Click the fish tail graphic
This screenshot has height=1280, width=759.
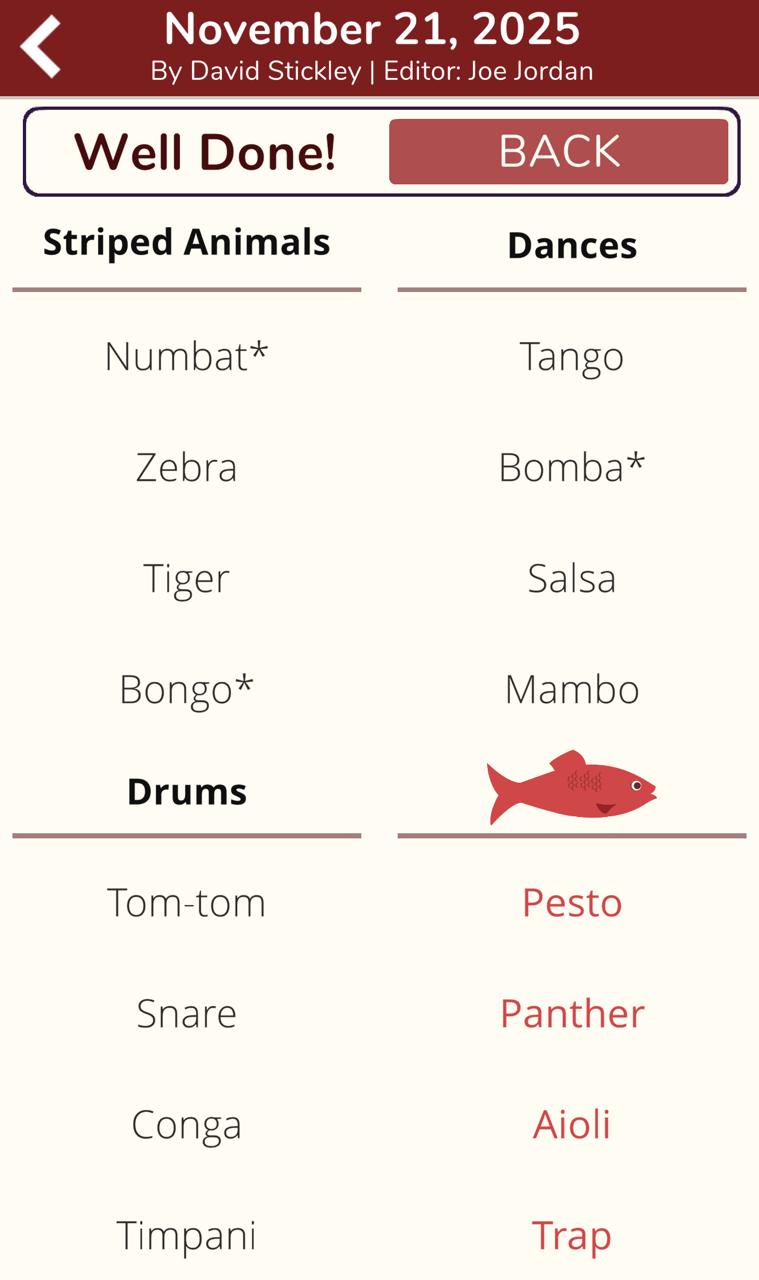500,790
